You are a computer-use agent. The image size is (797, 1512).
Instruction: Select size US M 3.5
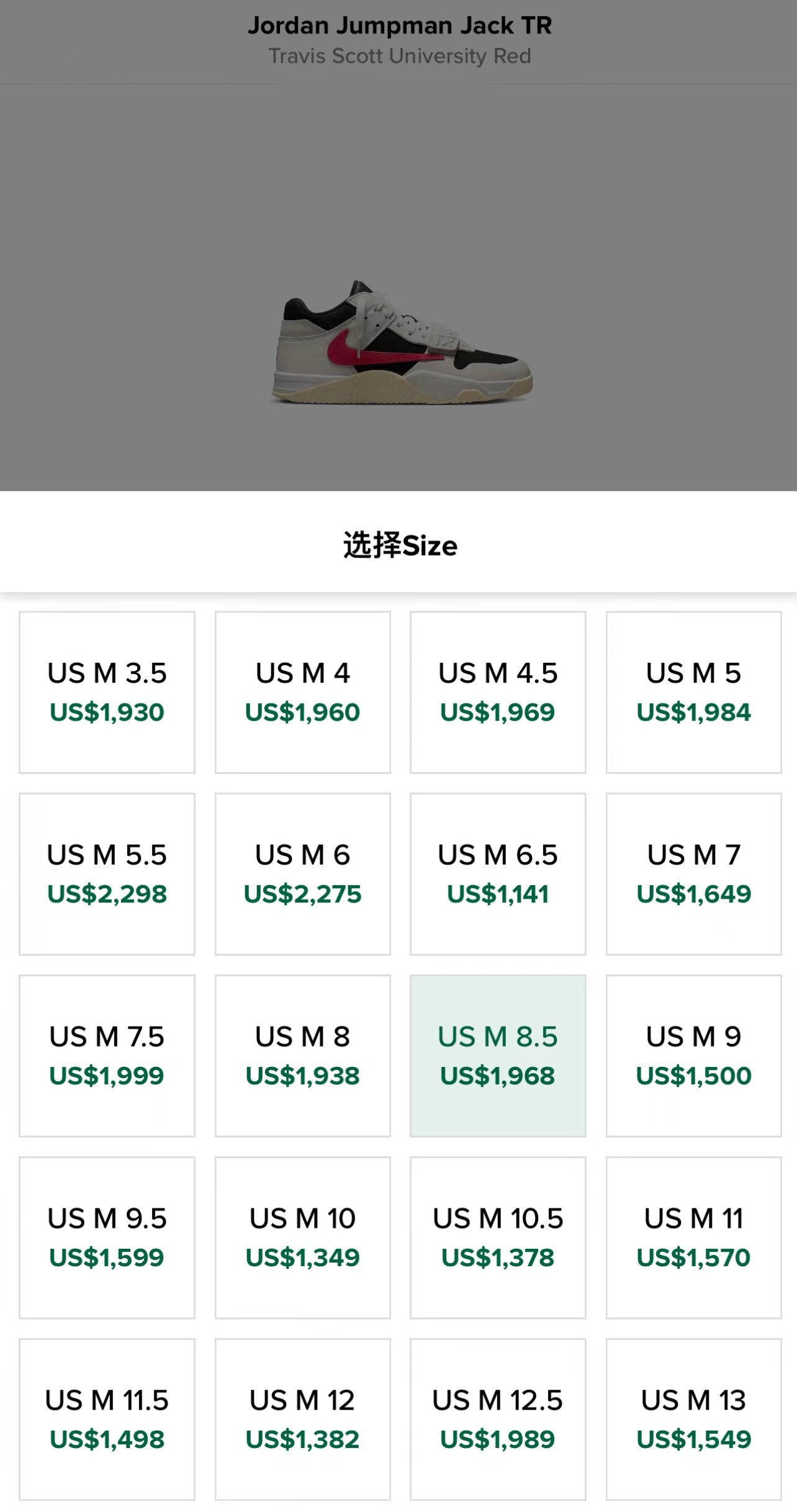[x=107, y=692]
